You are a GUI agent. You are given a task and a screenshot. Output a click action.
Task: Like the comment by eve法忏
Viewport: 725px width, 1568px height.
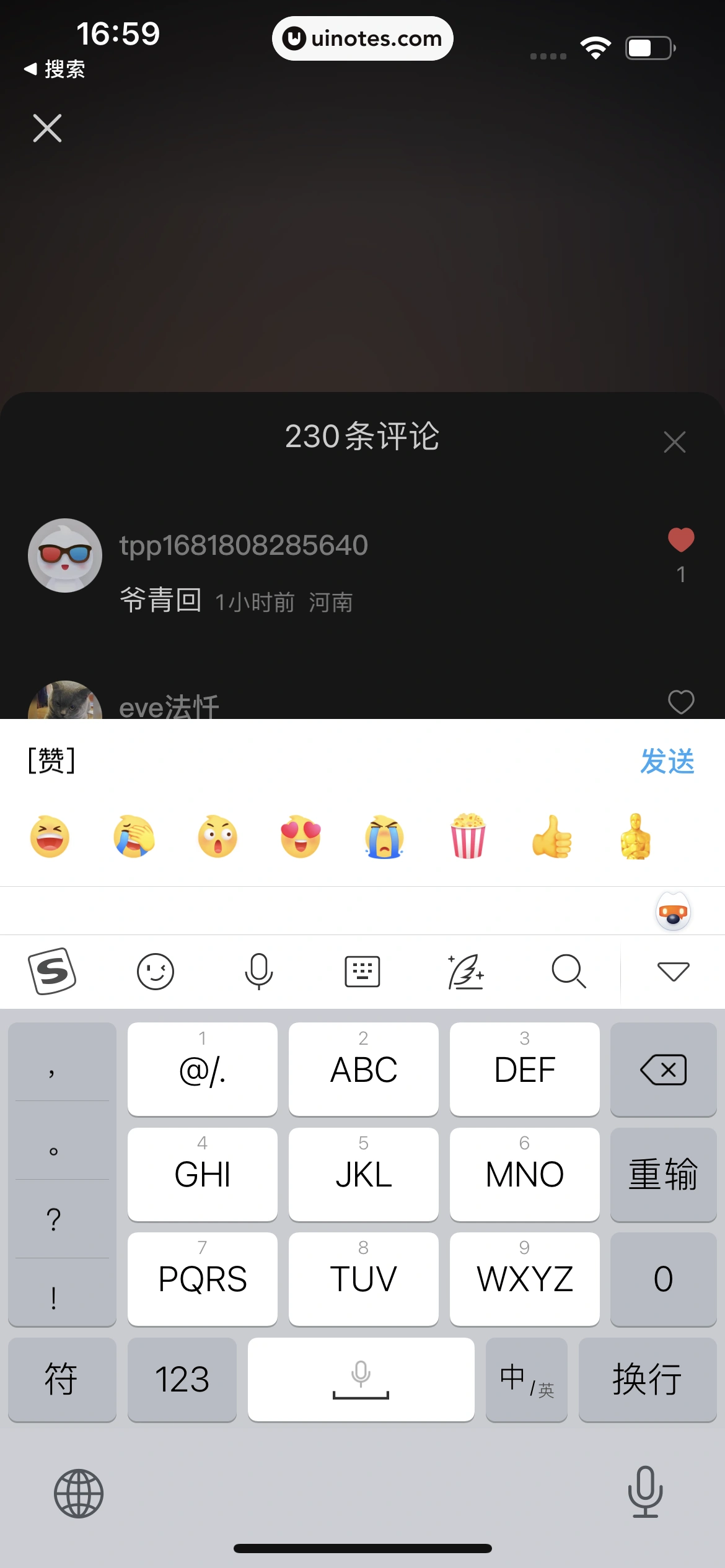(x=680, y=702)
